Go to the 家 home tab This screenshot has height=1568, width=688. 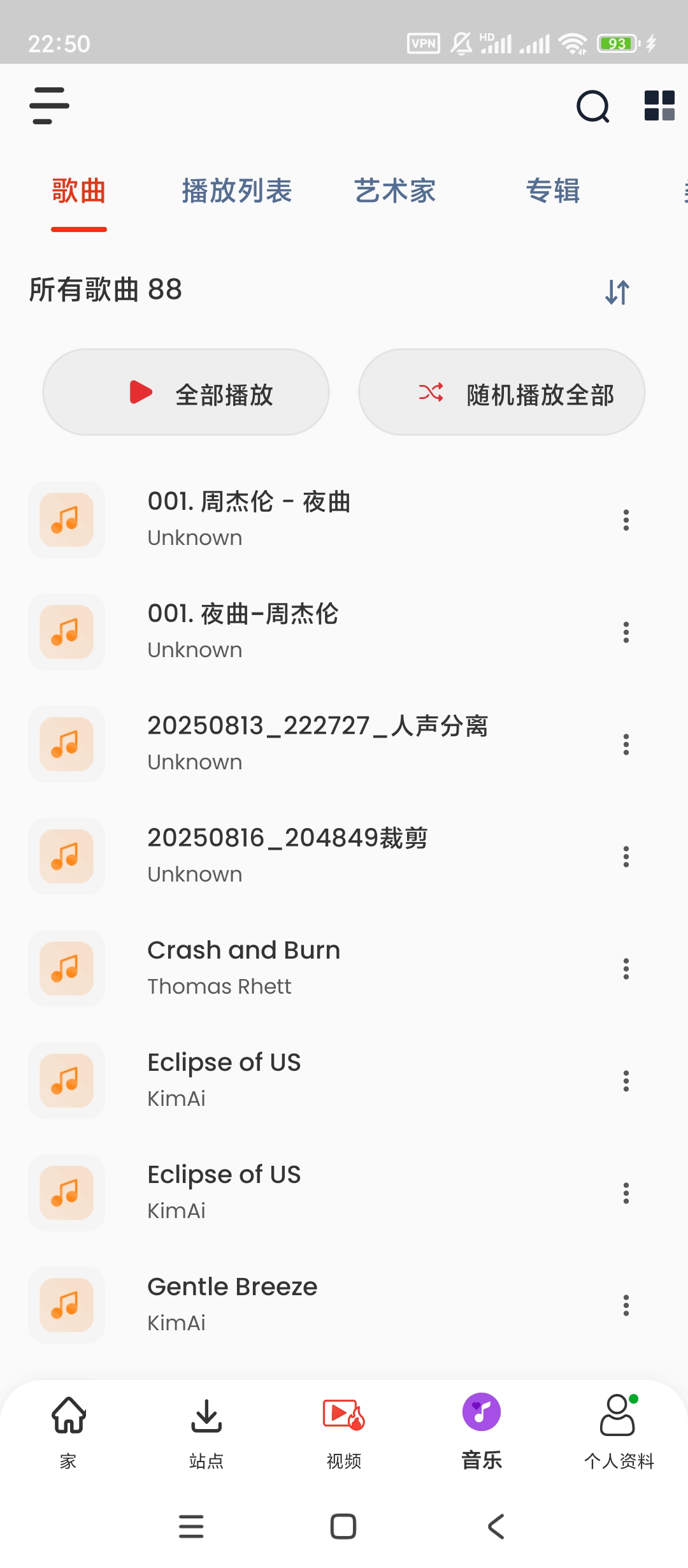69,1428
